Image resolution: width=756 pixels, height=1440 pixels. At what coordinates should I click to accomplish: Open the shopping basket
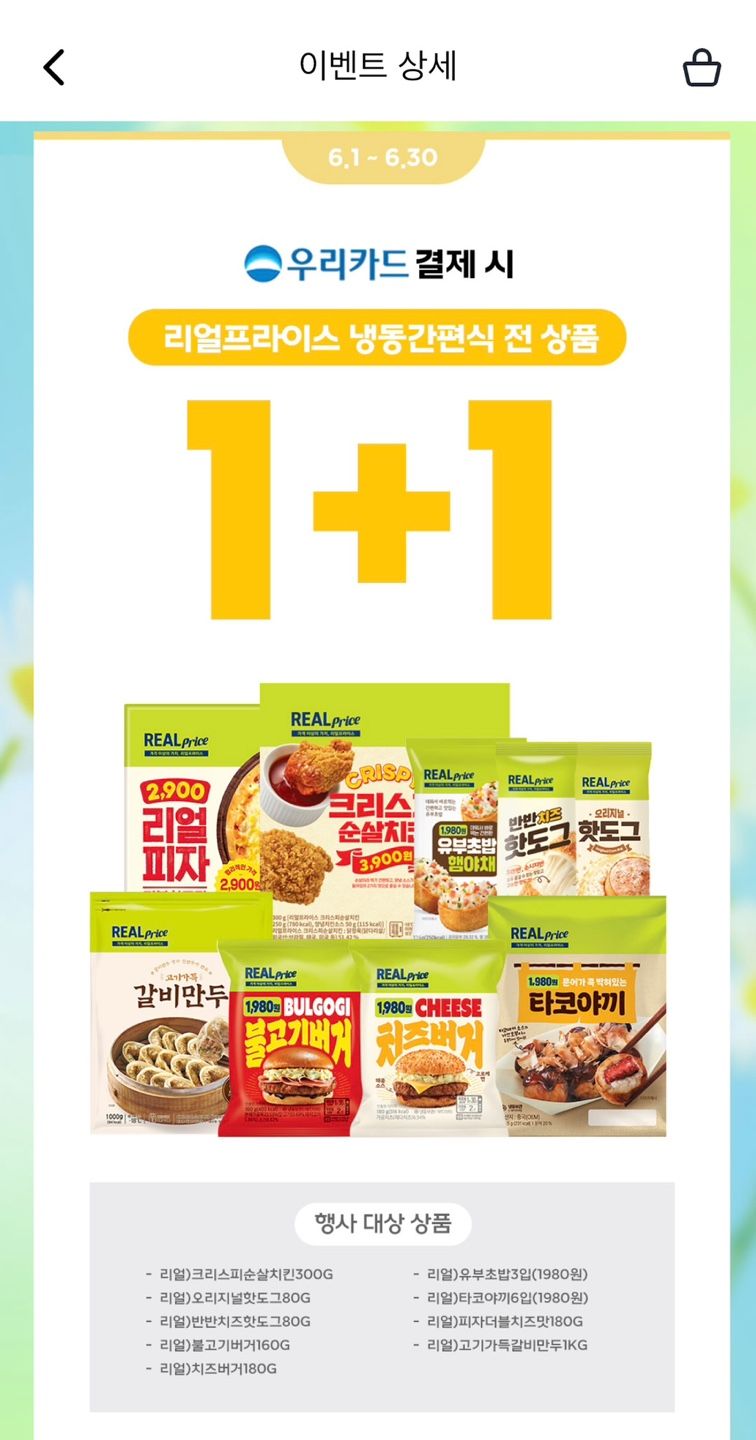[x=701, y=68]
